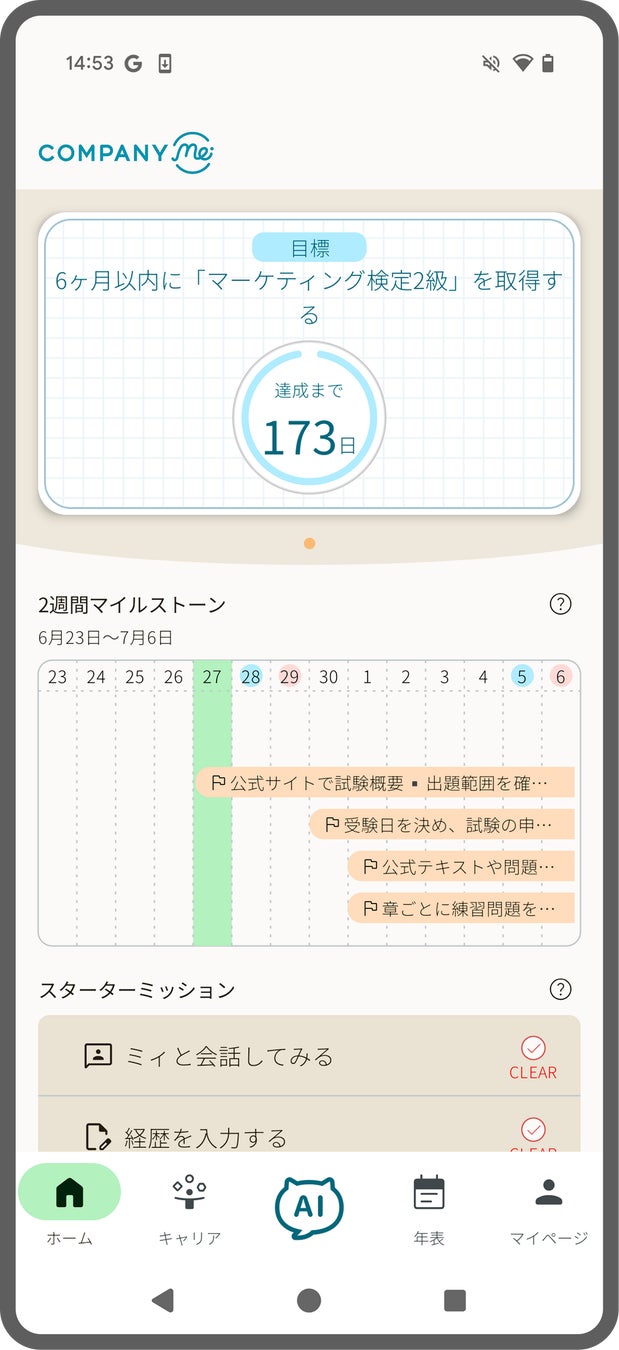Open help for 2週間マイルストーン
The image size is (619, 1350).
[560, 604]
